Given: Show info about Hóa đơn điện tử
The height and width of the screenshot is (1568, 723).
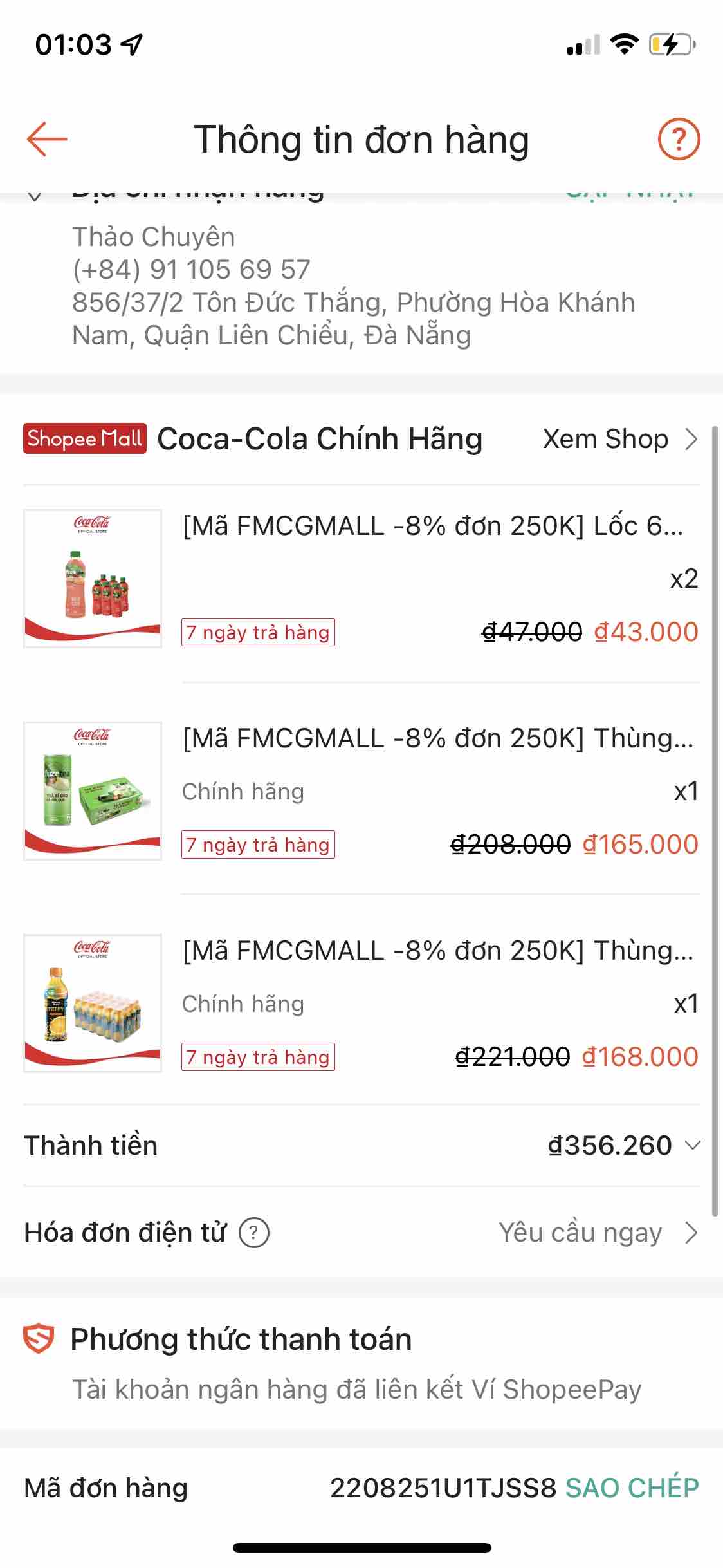Looking at the screenshot, I should [x=254, y=1233].
